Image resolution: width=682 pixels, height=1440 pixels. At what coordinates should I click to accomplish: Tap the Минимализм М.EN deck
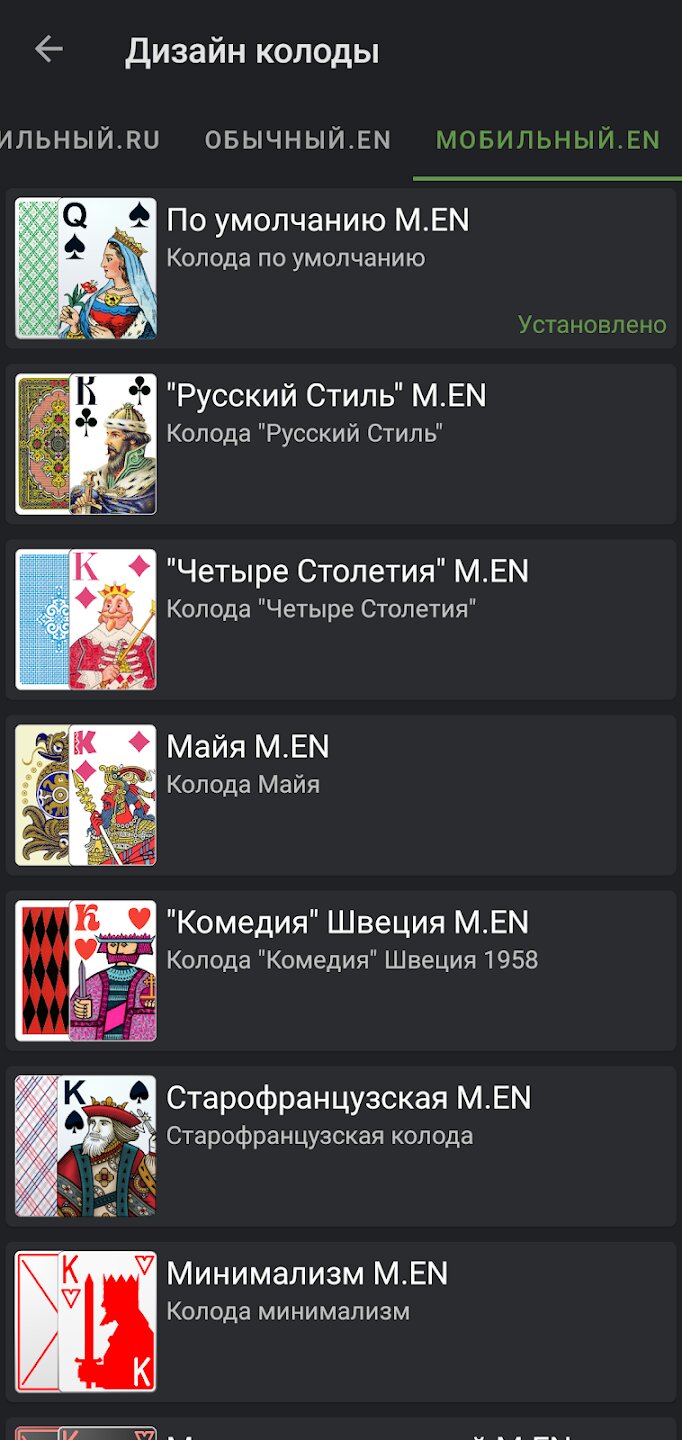(340, 1321)
